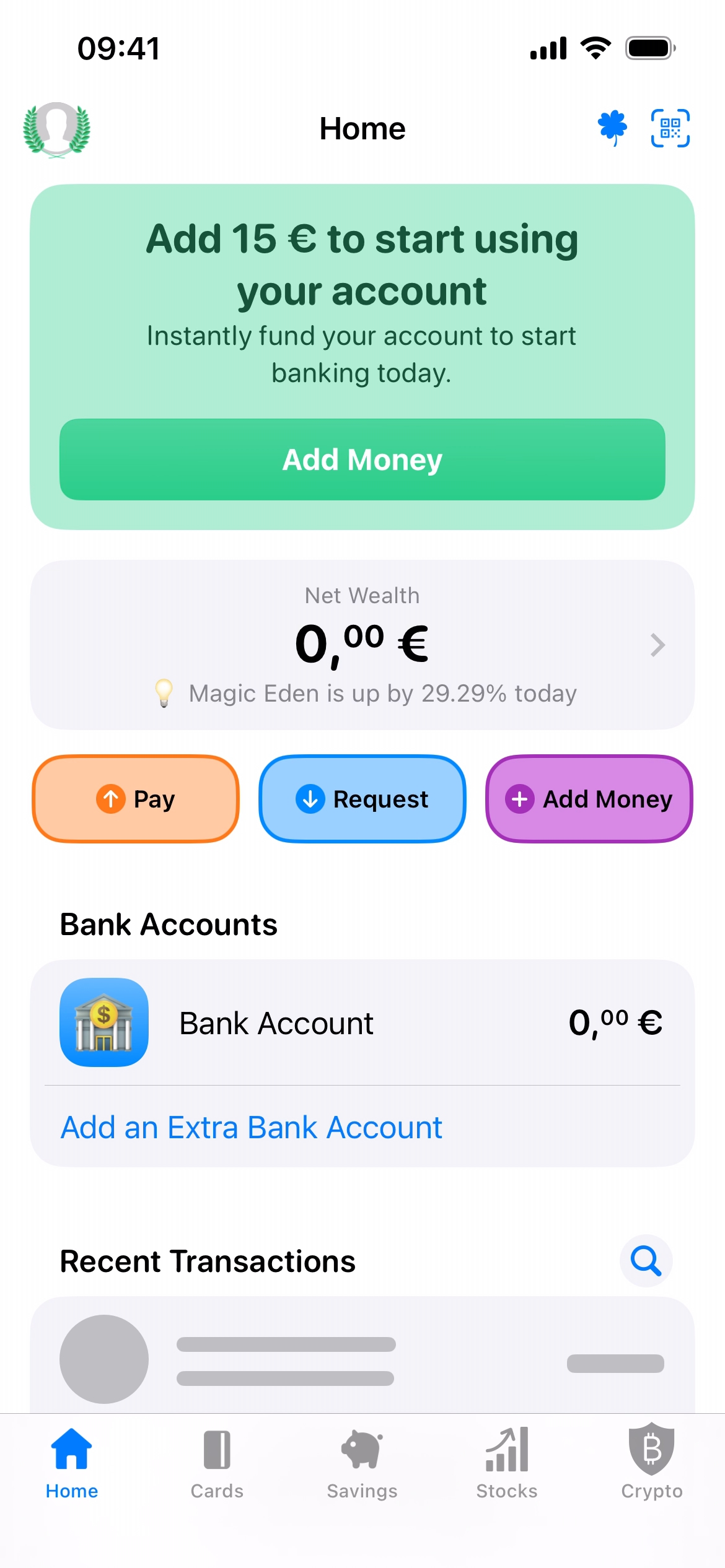
Task: Tap the blue Request button
Action: pos(362,799)
